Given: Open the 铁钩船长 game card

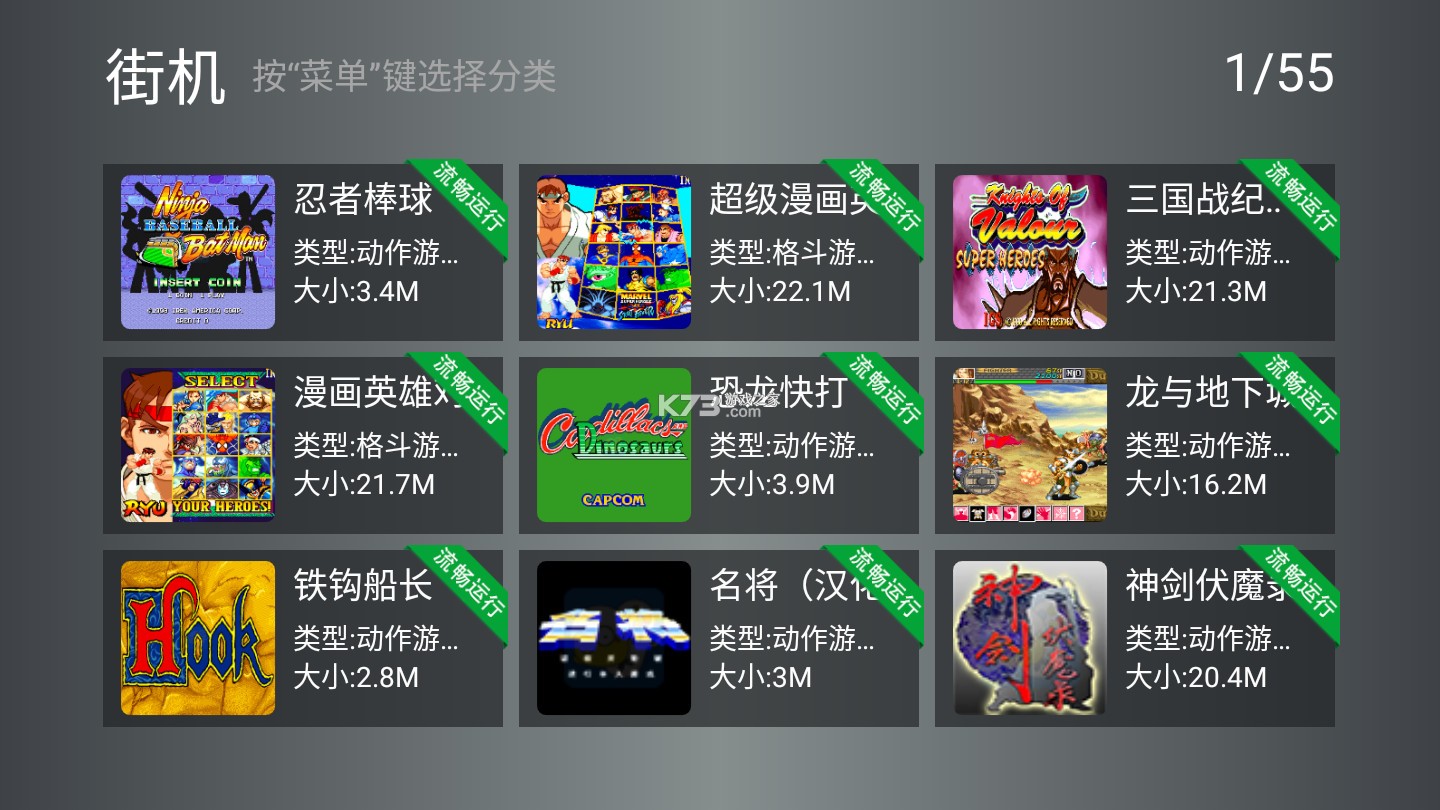Looking at the screenshot, I should pos(302,638).
